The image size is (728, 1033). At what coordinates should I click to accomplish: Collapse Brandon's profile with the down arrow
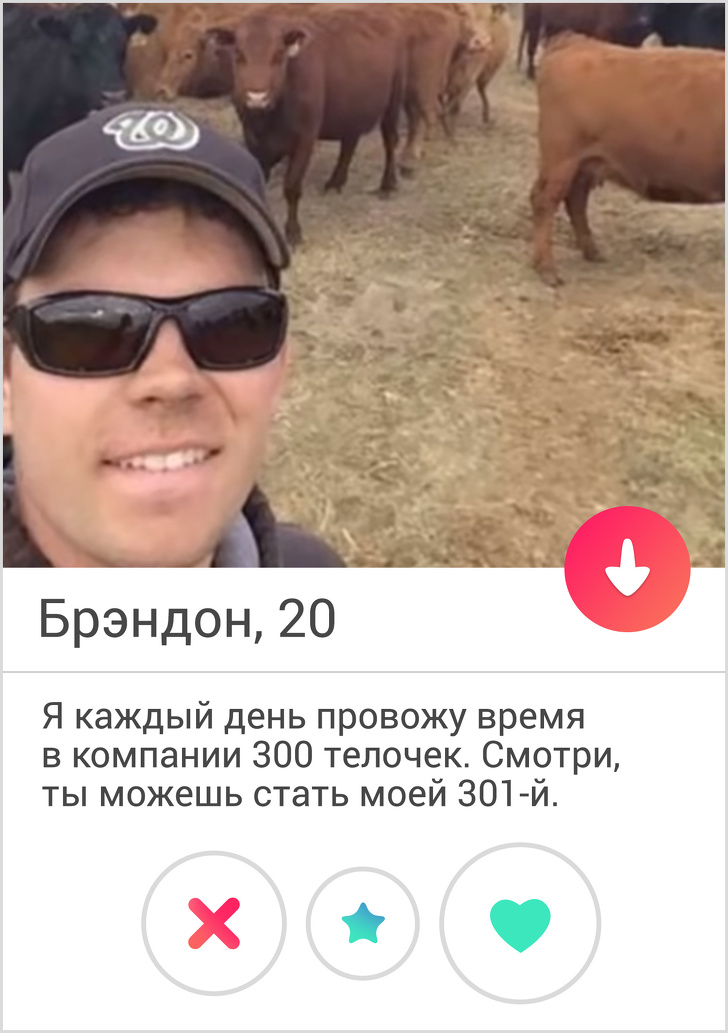click(x=627, y=569)
